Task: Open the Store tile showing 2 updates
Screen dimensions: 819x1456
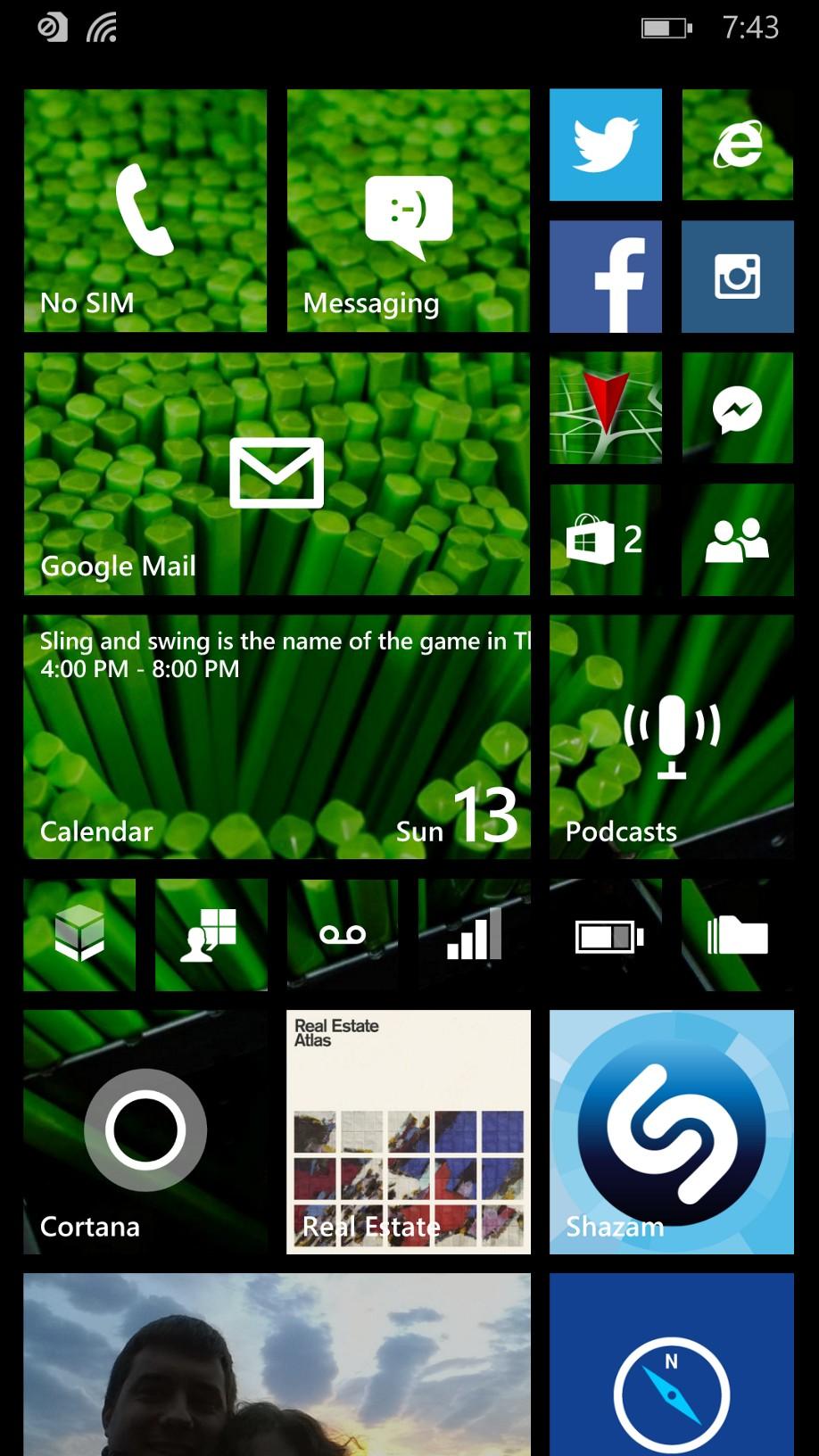Action: [606, 540]
